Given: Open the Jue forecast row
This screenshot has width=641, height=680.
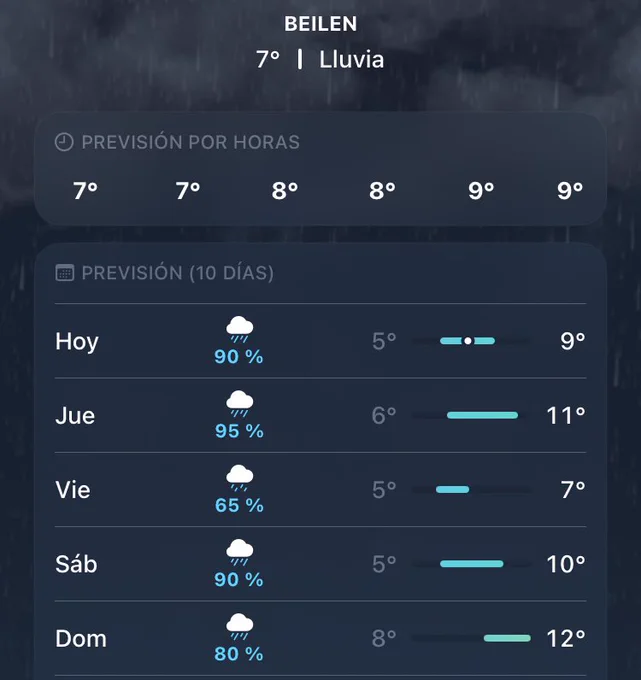Looking at the screenshot, I should click(x=320, y=415).
